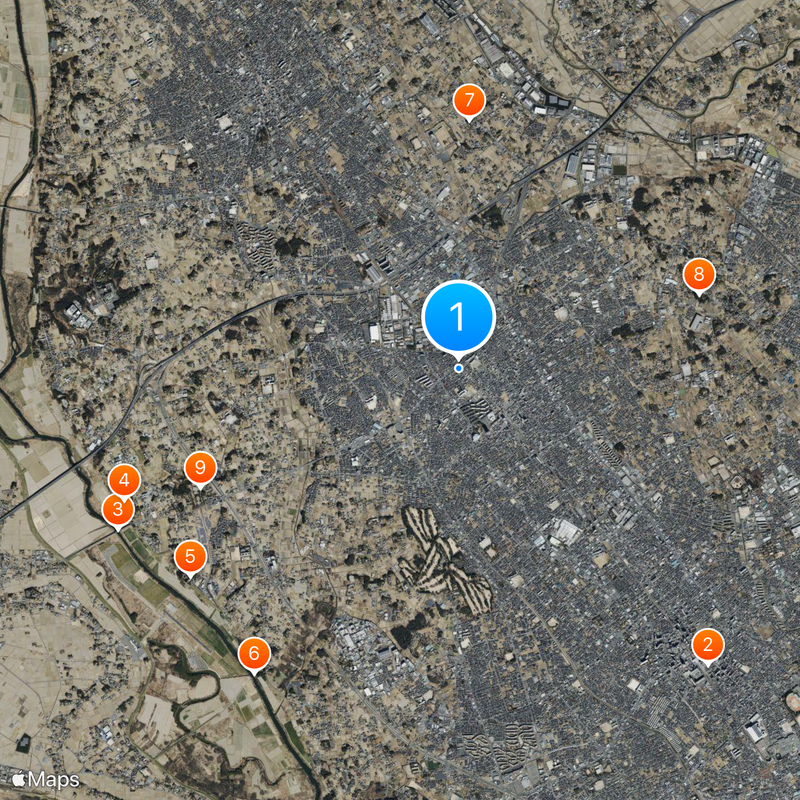Tap orange map pin number 9

[200, 467]
